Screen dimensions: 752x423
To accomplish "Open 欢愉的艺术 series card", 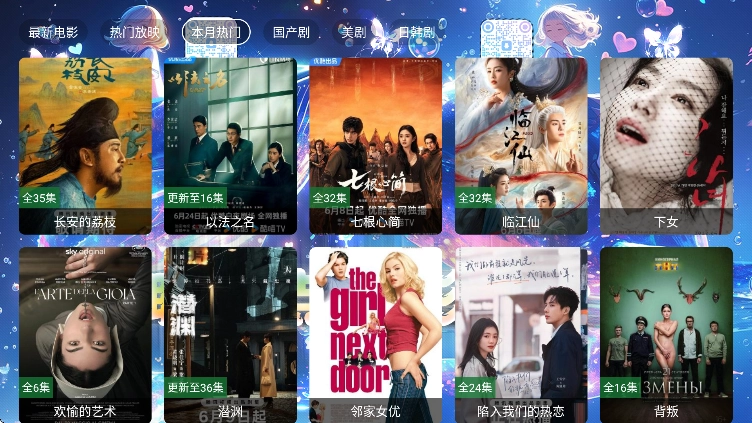I will (x=85, y=335).
